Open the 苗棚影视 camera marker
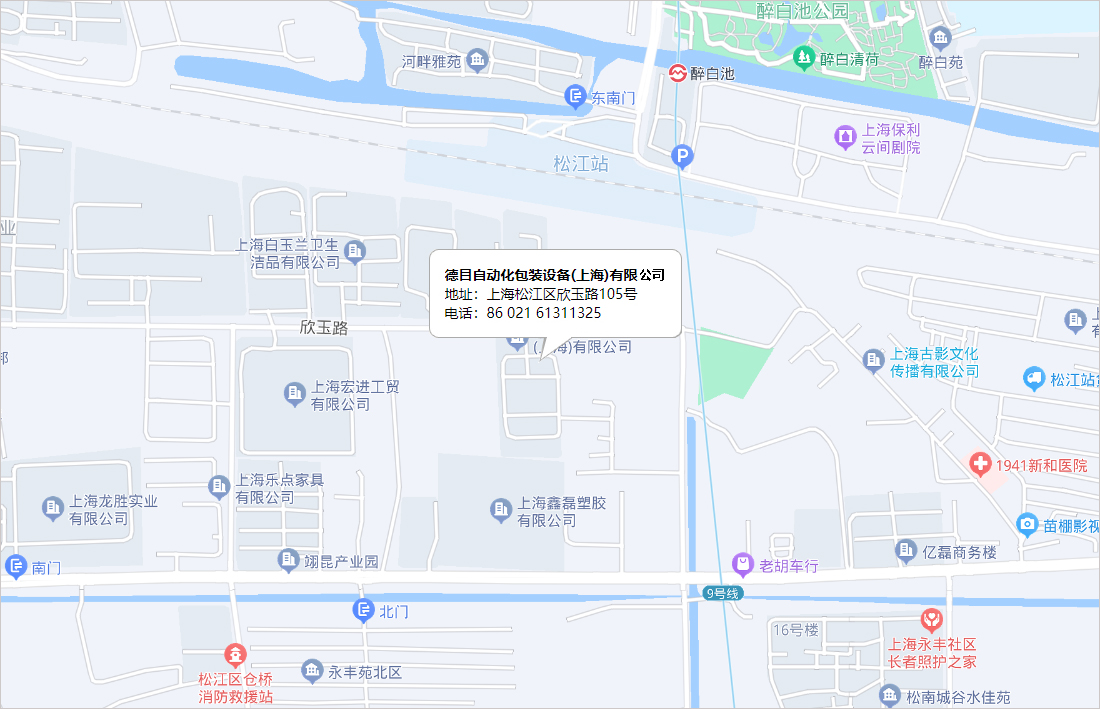The height and width of the screenshot is (709, 1100). (1026, 524)
